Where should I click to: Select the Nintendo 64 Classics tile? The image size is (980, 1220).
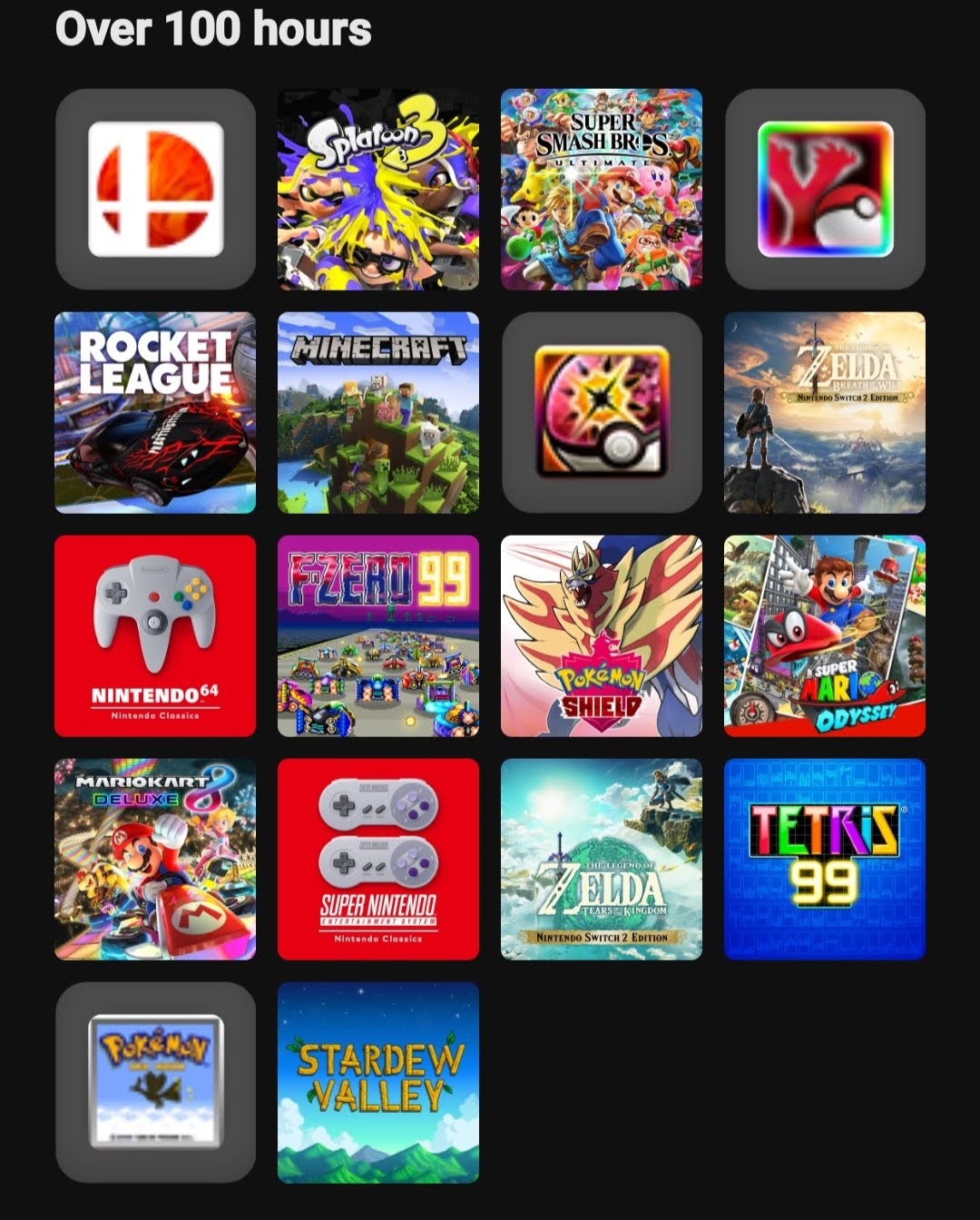tap(155, 635)
